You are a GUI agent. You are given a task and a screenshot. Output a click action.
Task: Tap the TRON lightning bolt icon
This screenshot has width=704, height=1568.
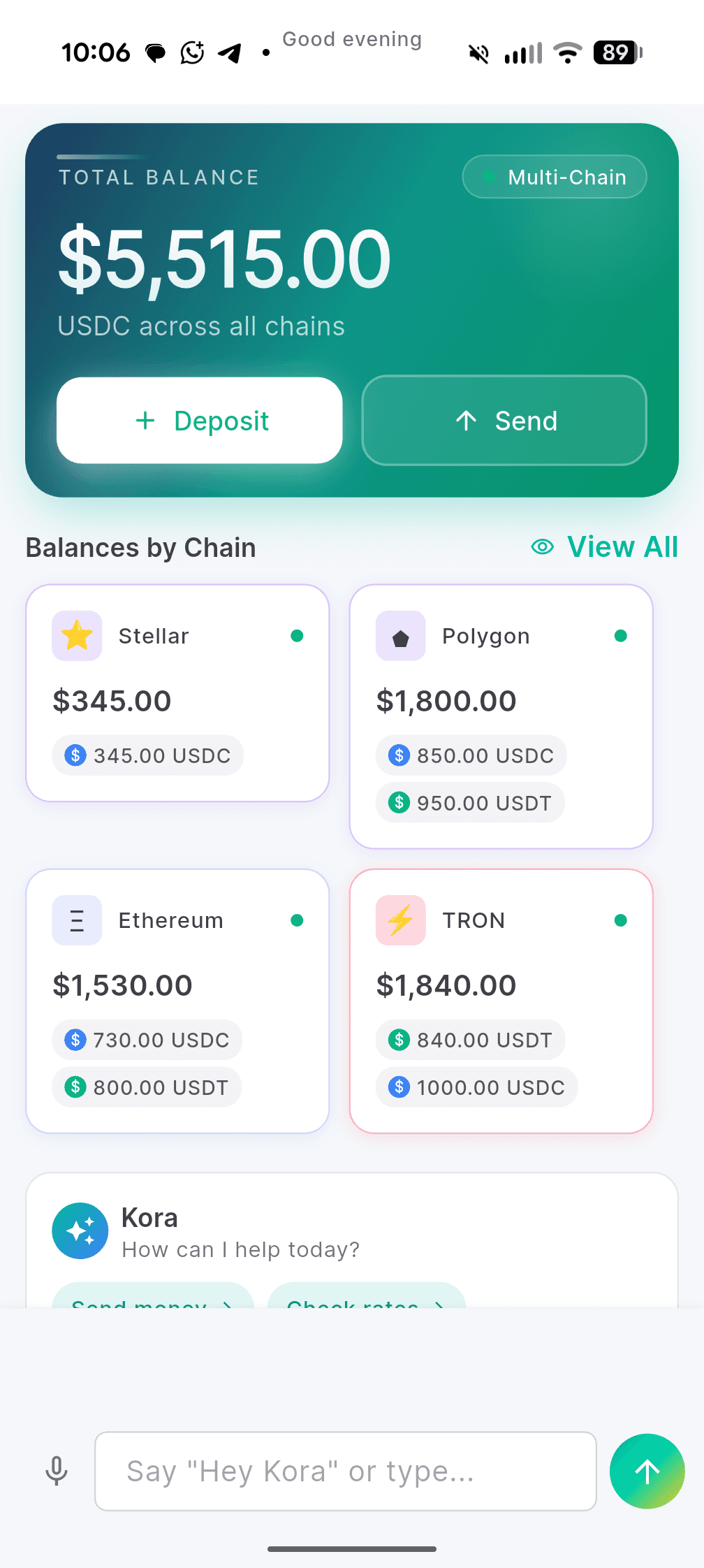tap(400, 920)
